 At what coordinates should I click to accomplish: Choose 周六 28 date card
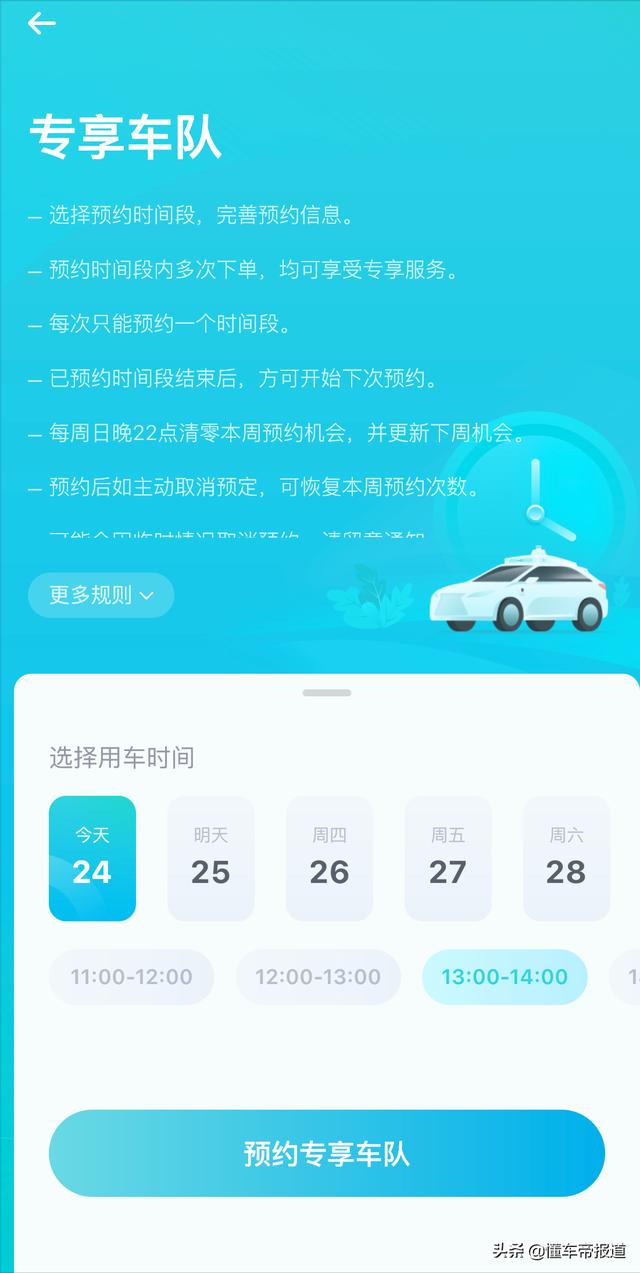tap(566, 858)
